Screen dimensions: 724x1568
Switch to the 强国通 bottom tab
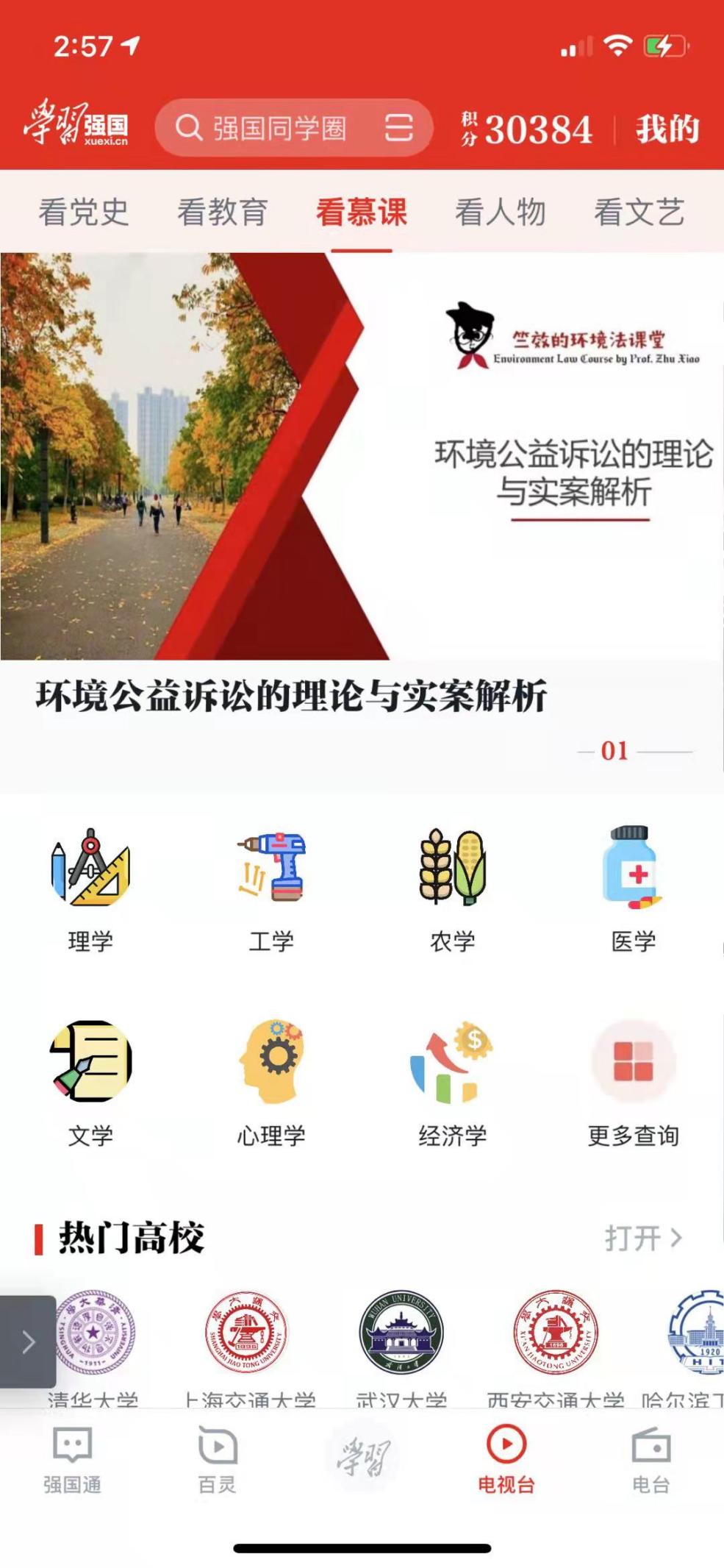(72, 1461)
